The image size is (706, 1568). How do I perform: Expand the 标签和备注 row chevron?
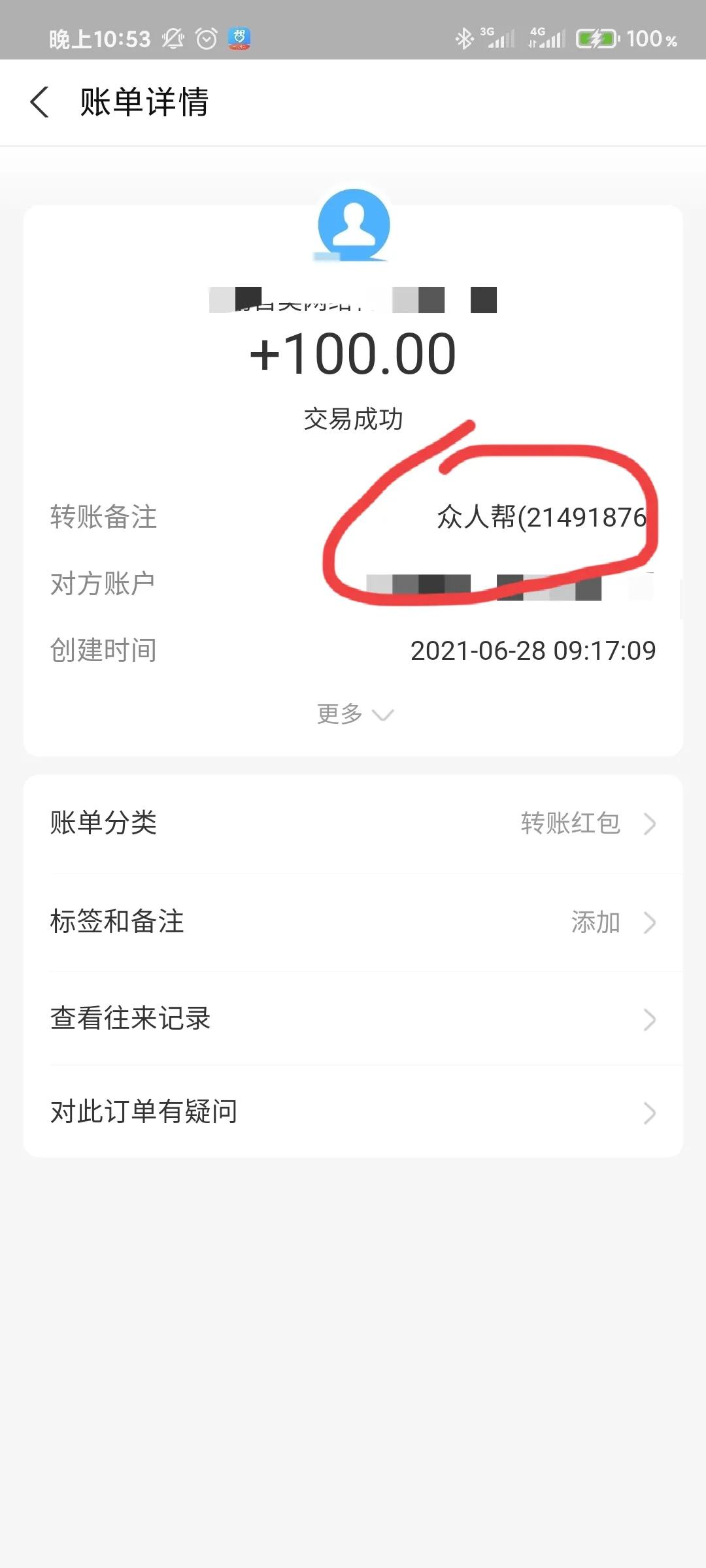pos(649,923)
